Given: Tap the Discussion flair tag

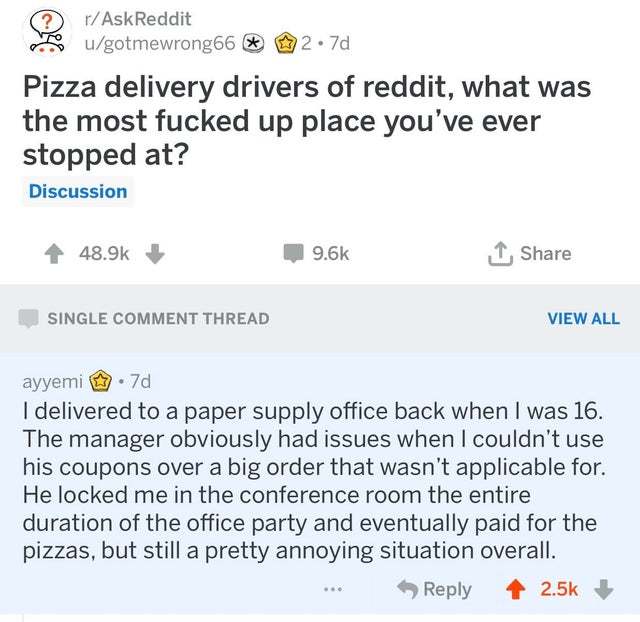Looking at the screenshot, I should (78, 191).
